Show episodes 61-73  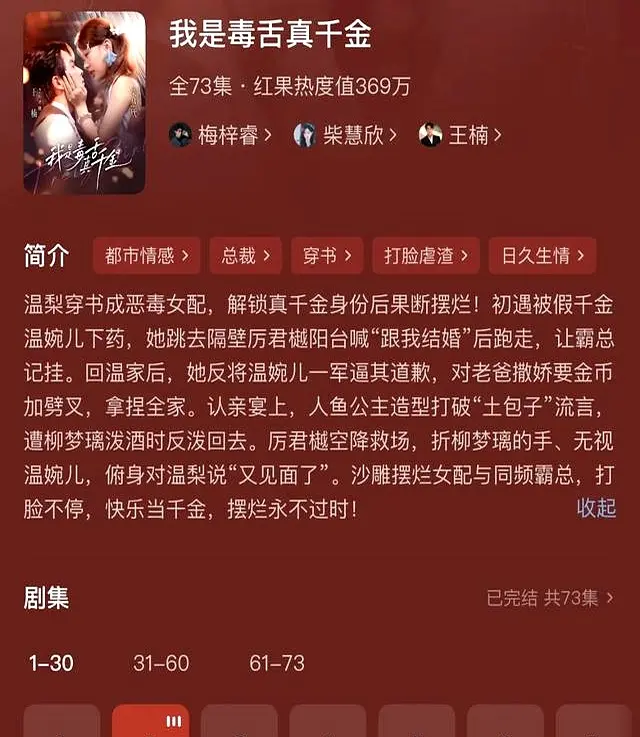point(277,663)
